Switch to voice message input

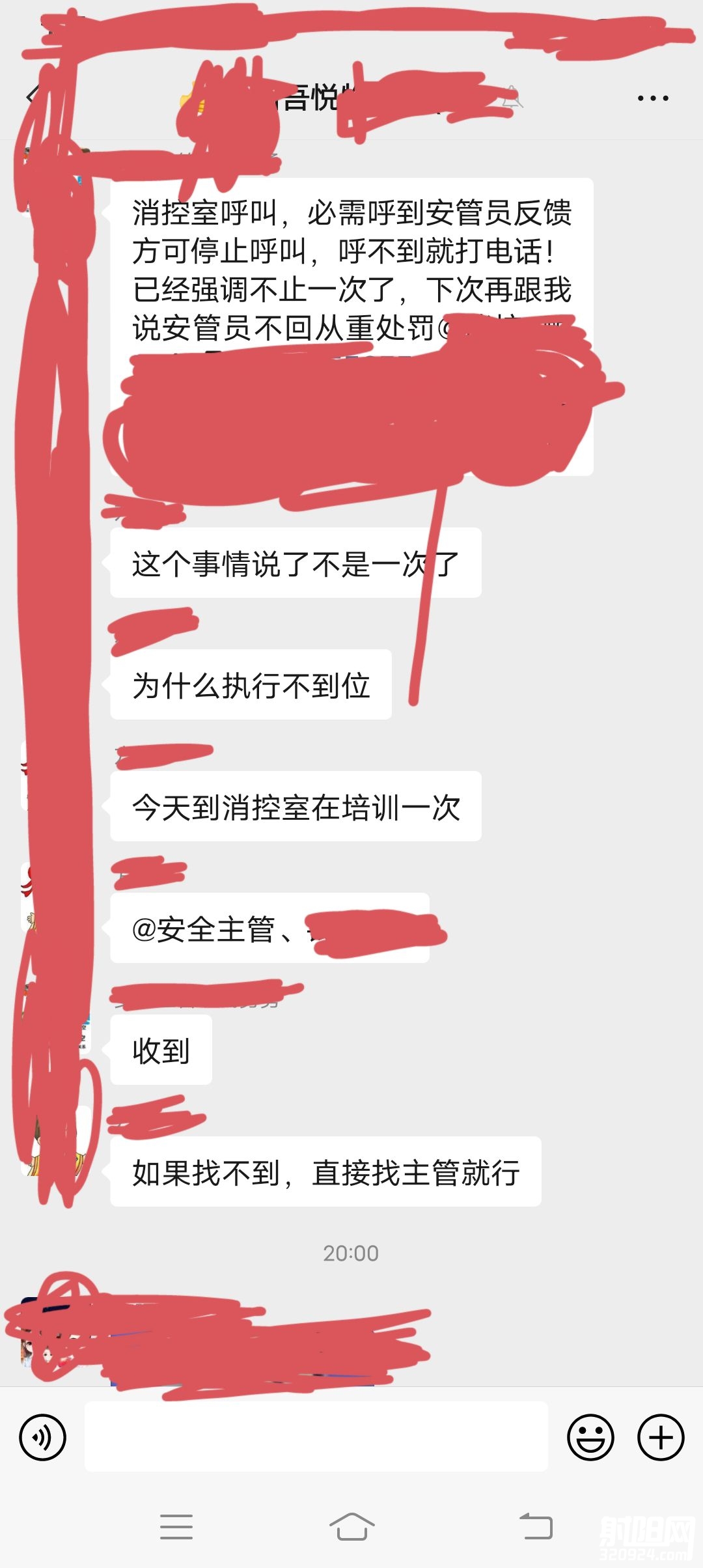point(43,1437)
